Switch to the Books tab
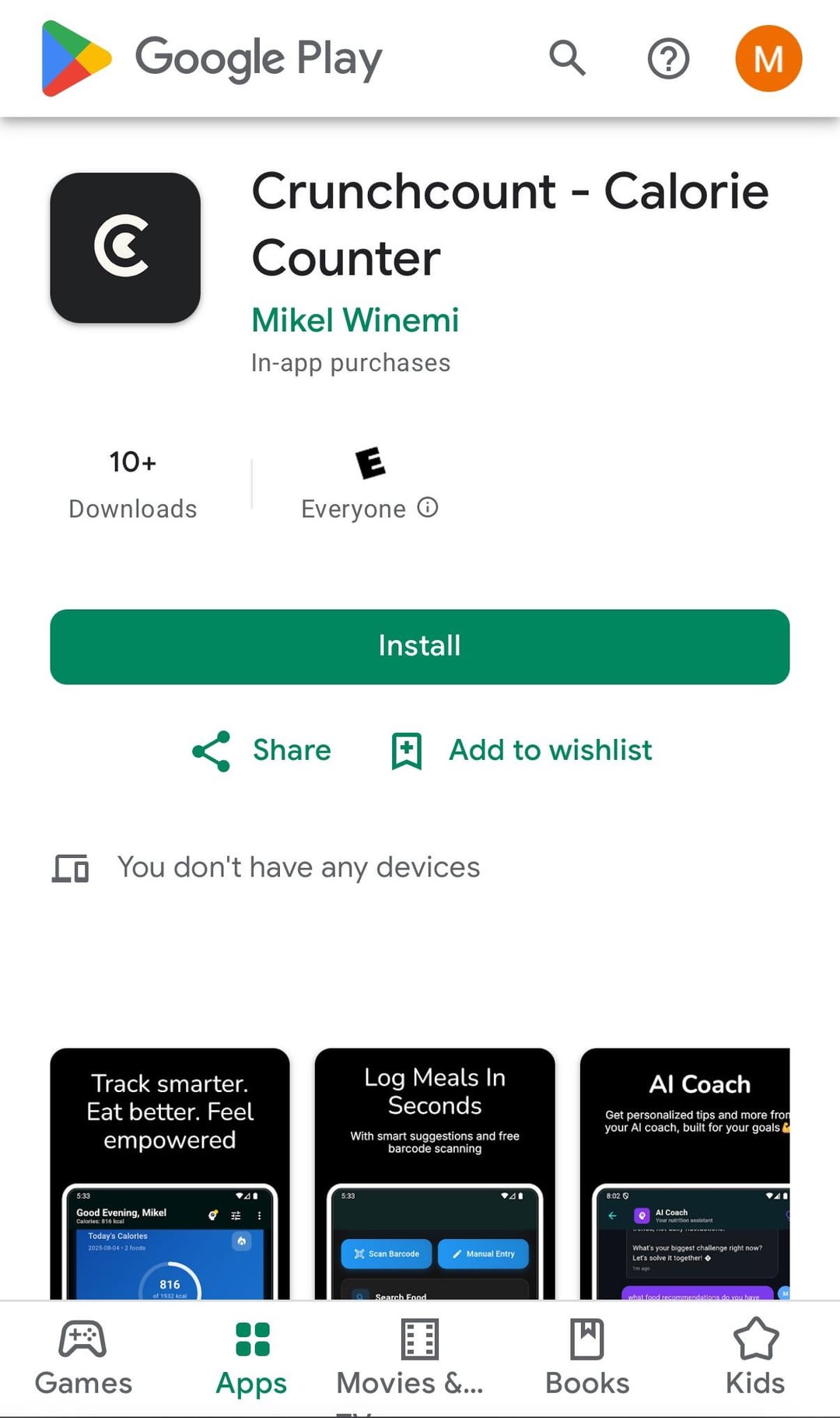Screen dimensions: 840x1418 coord(587,1358)
